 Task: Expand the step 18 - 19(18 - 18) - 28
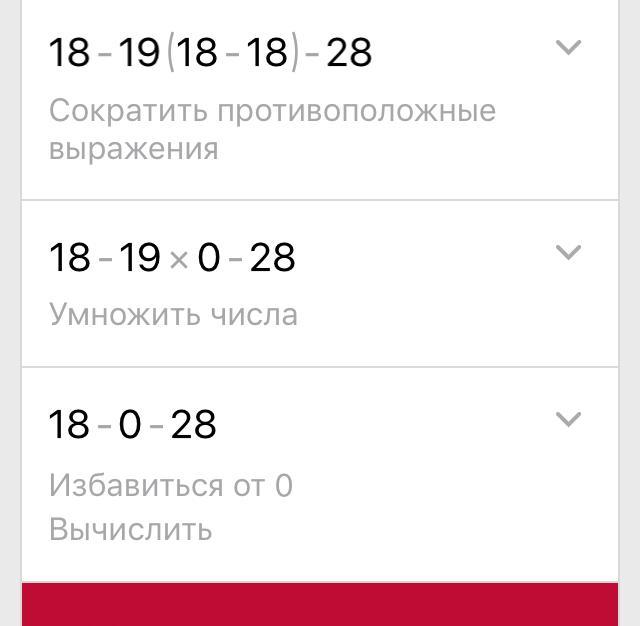coord(568,47)
